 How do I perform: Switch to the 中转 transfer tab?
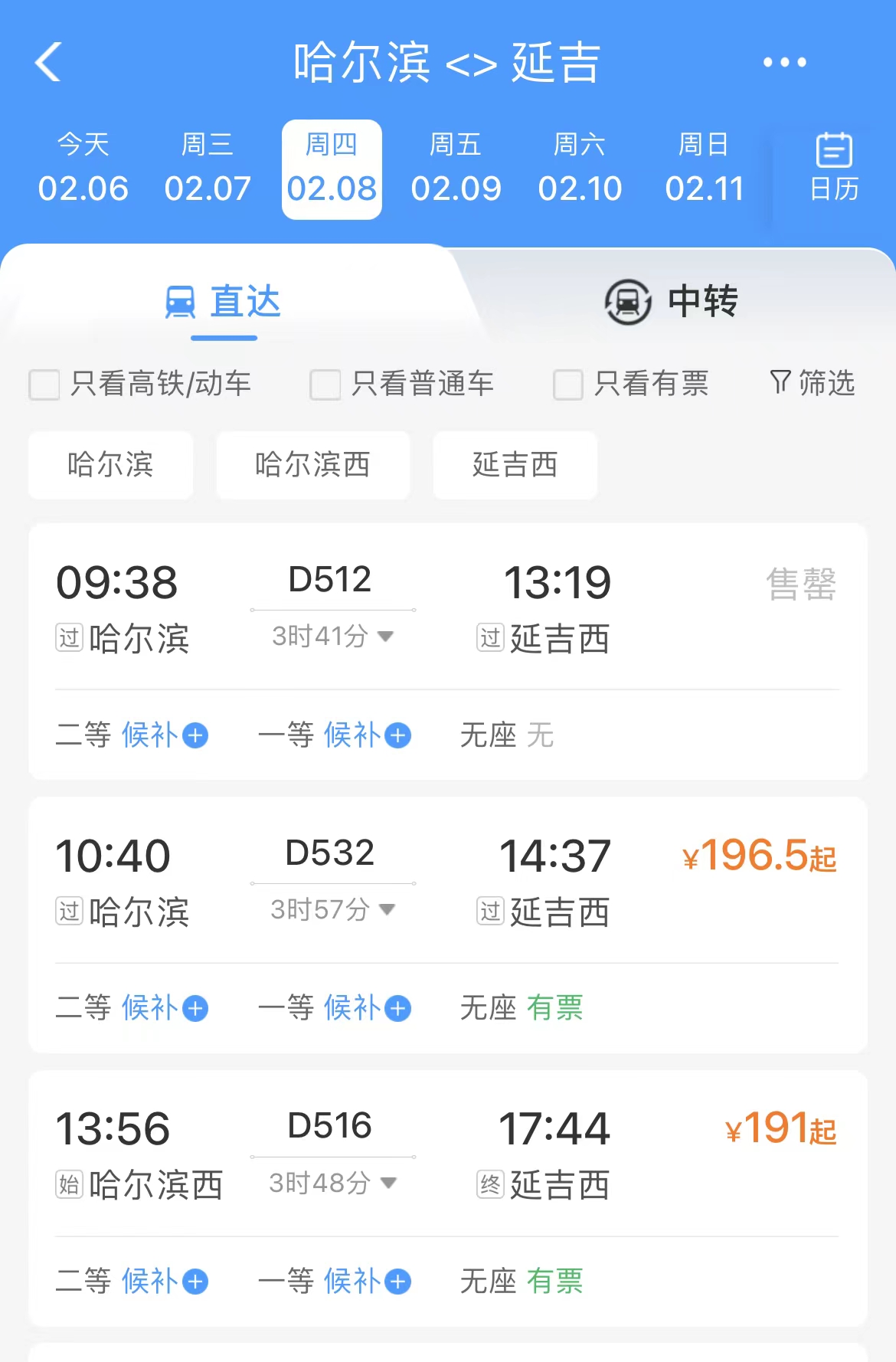click(x=671, y=301)
